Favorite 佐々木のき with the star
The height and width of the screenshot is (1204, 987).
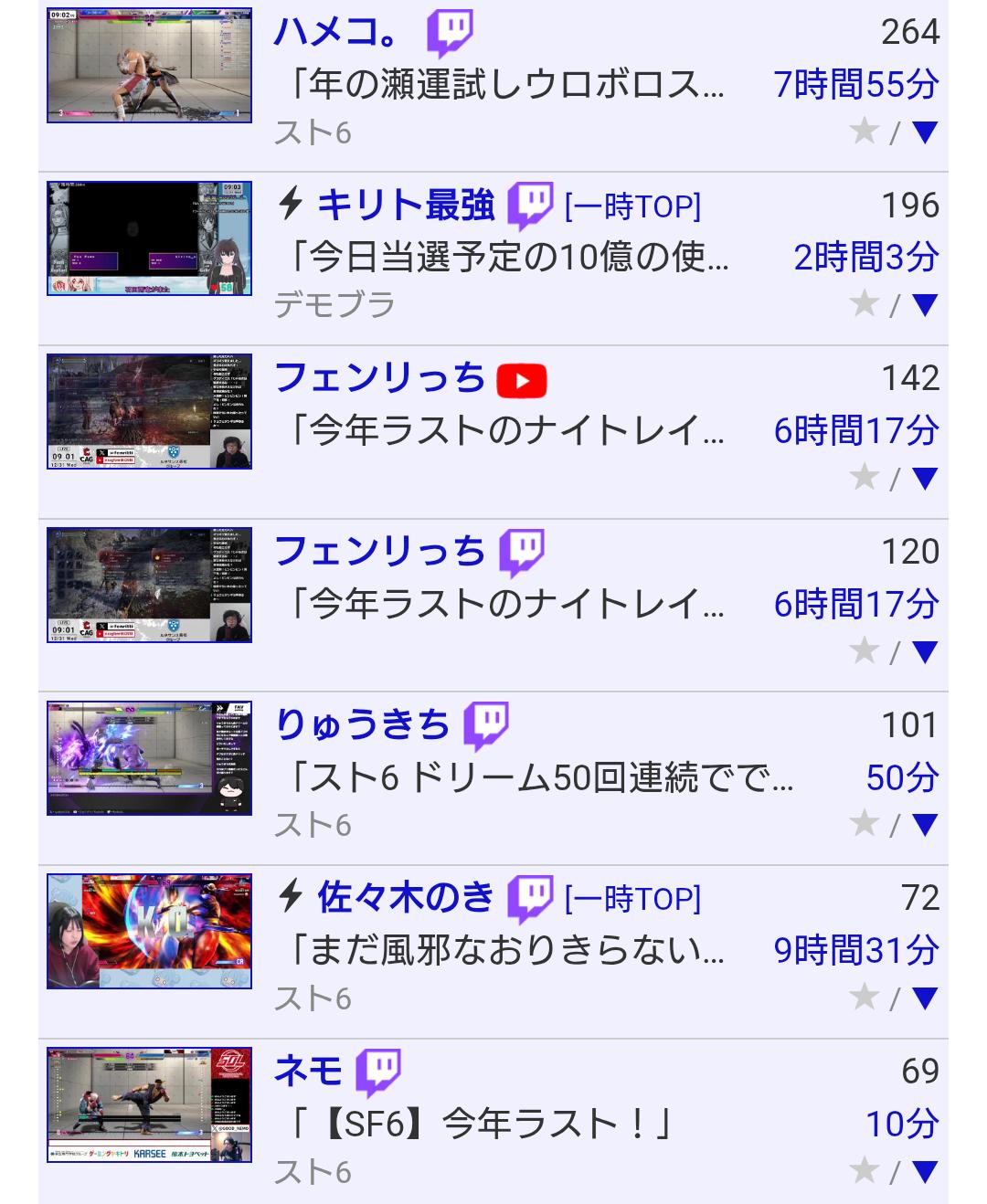click(864, 997)
